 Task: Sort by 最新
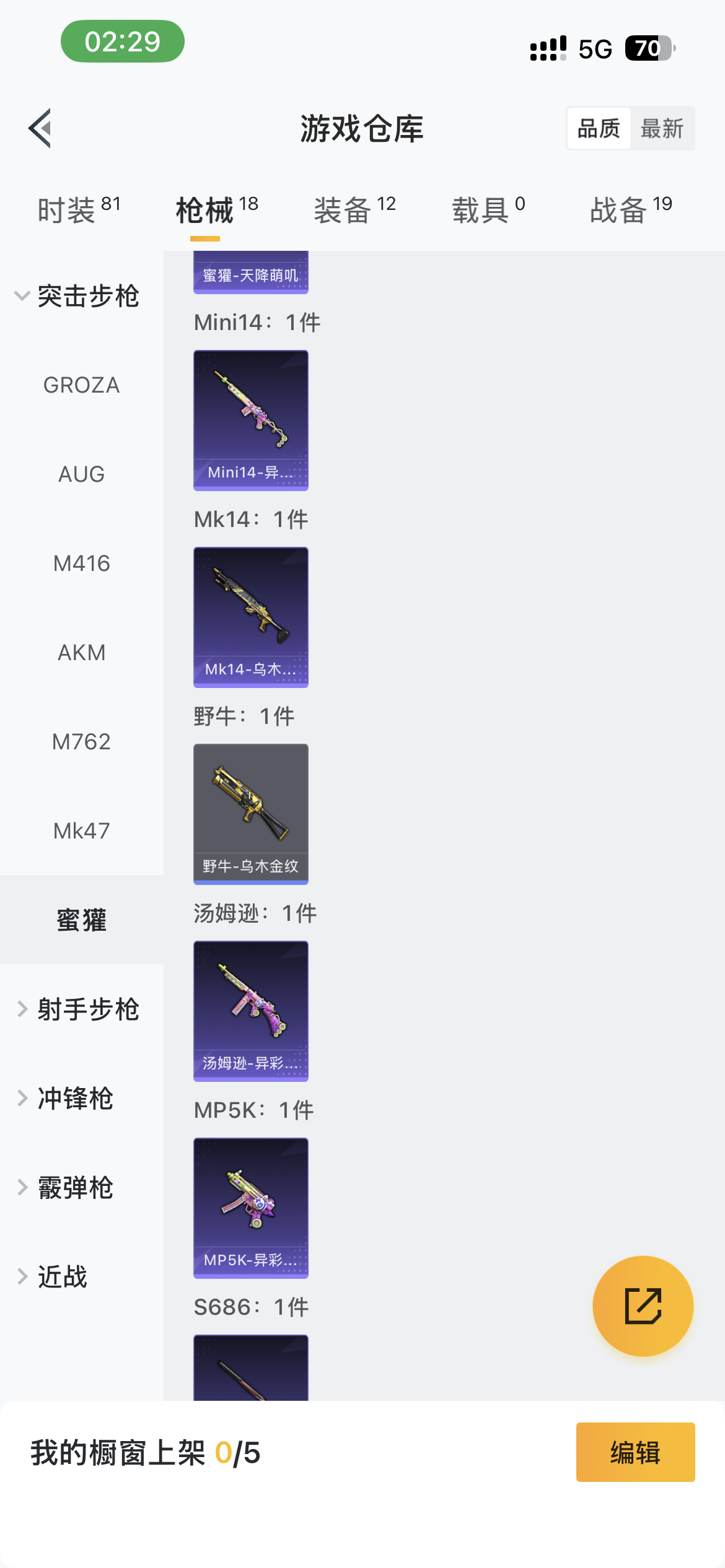point(662,129)
